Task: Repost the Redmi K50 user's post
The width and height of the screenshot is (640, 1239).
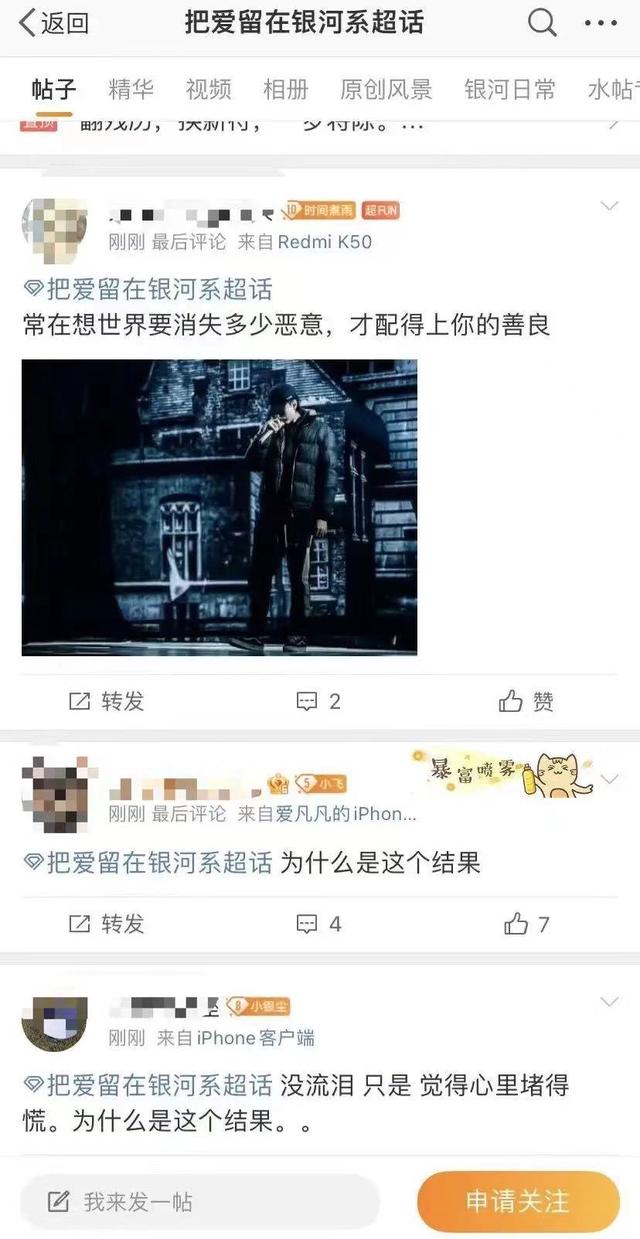Action: pyautogui.click(x=106, y=701)
